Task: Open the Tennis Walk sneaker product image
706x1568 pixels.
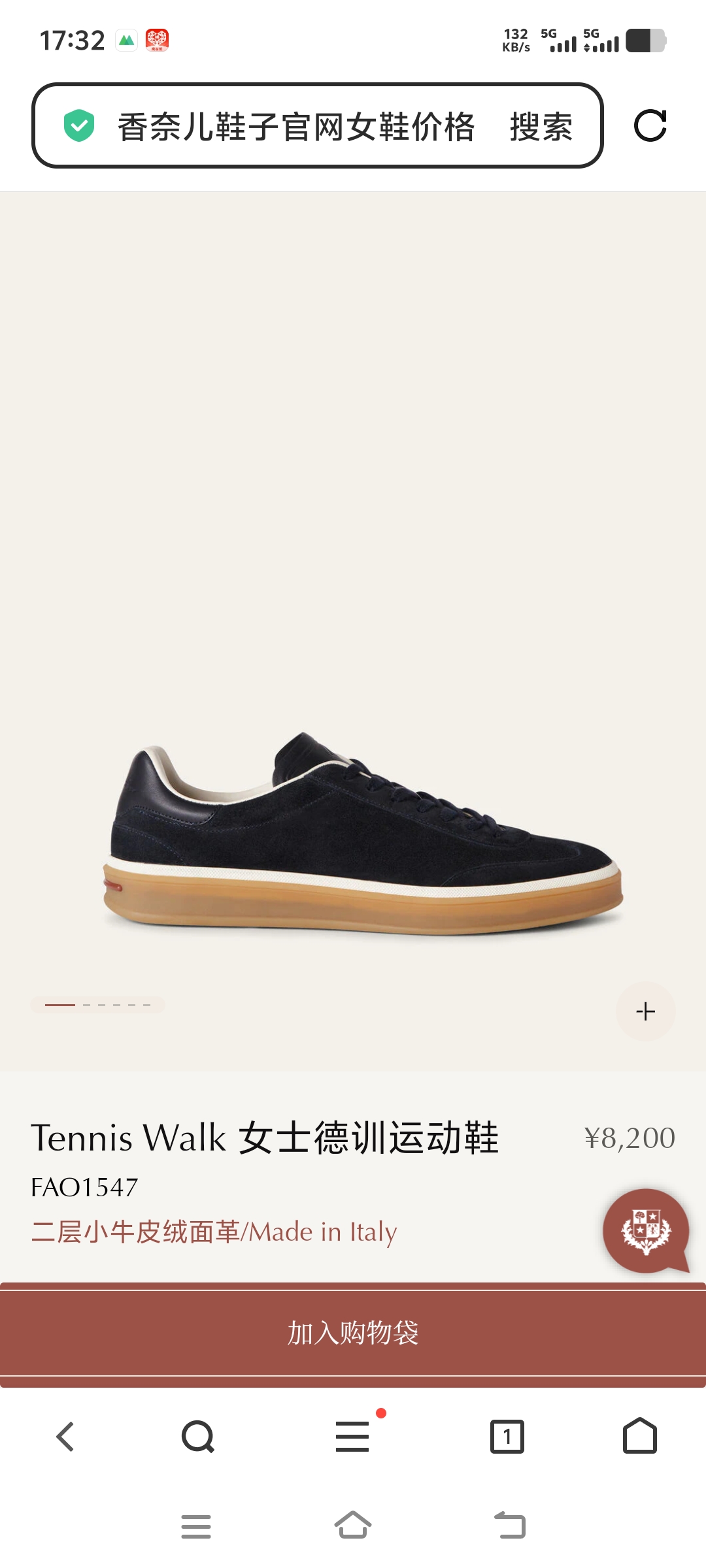Action: coord(363,833)
